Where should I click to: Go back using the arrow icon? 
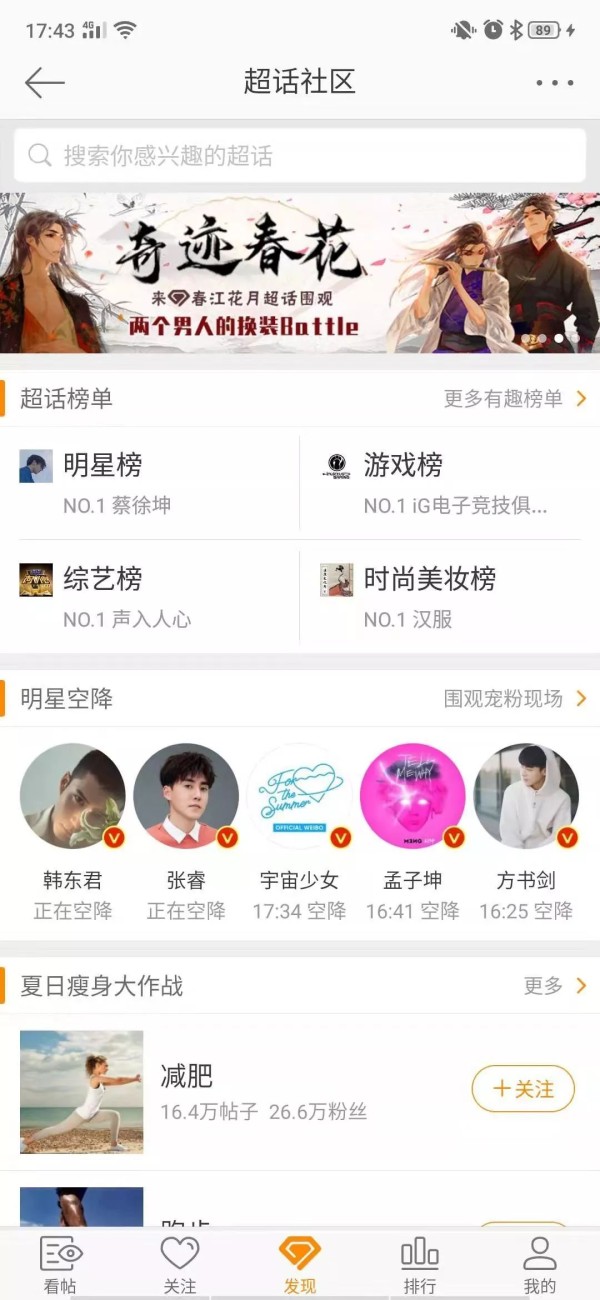pyautogui.click(x=44, y=82)
